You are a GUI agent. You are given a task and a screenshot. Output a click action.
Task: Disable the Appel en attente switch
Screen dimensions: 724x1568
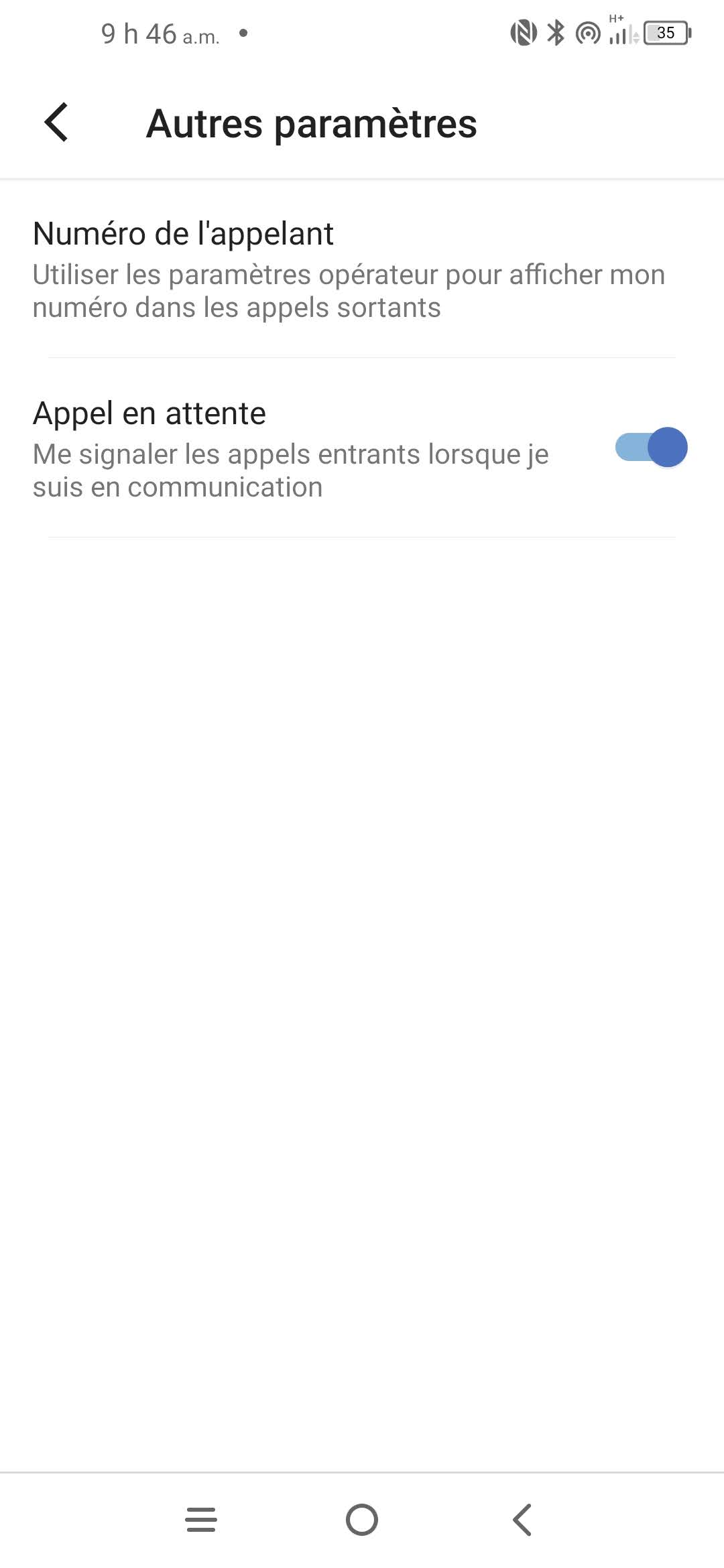tap(650, 447)
